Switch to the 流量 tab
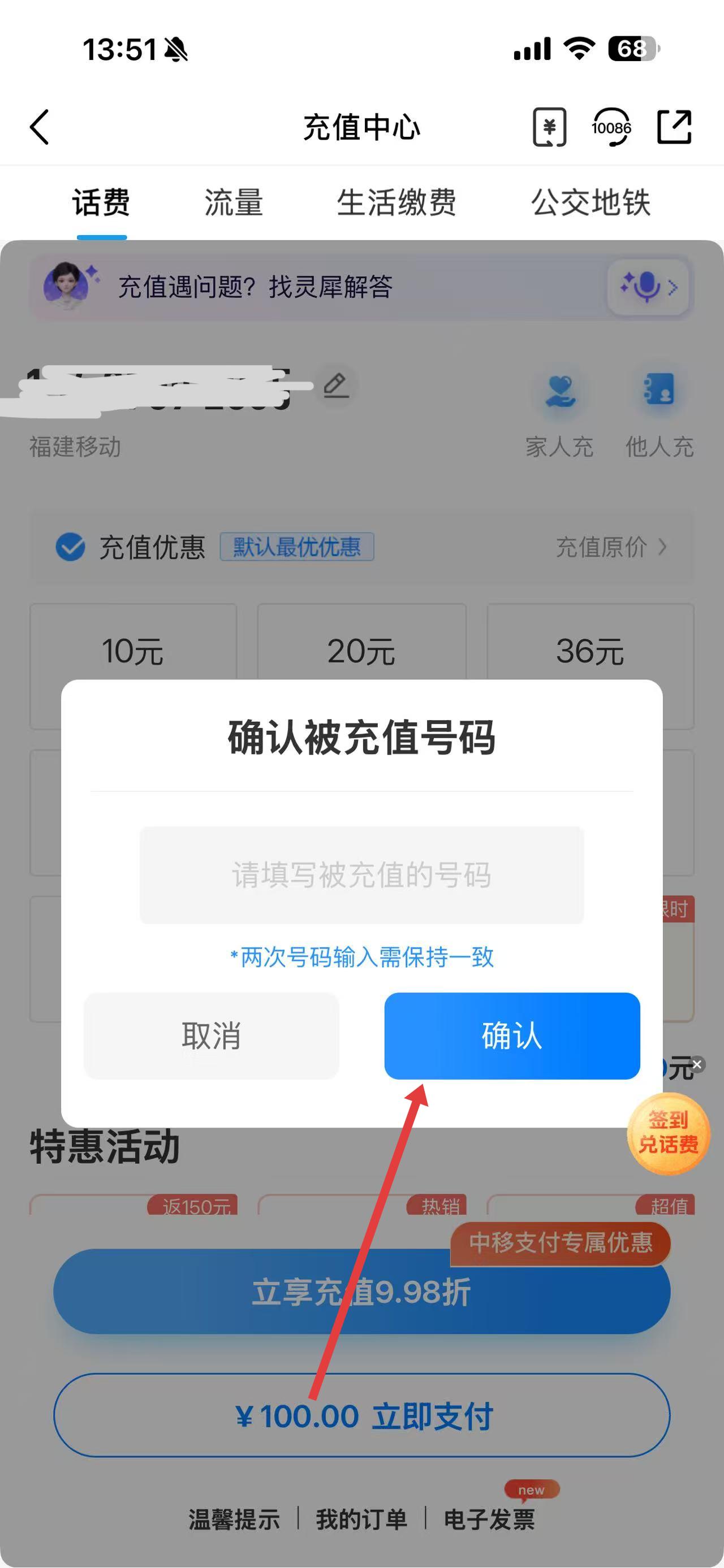 (233, 203)
